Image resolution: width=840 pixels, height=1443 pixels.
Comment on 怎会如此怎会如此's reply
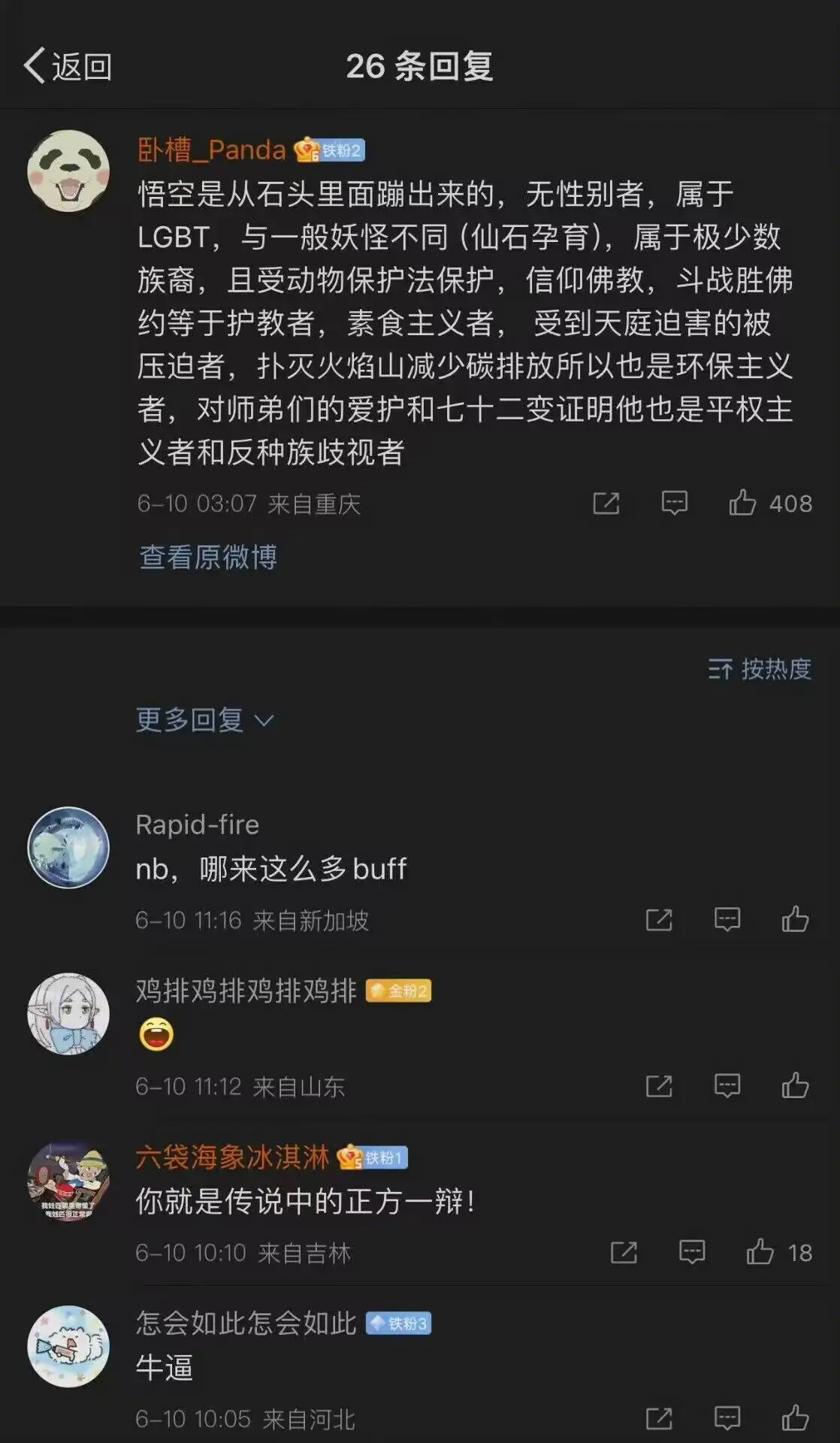[727, 1418]
